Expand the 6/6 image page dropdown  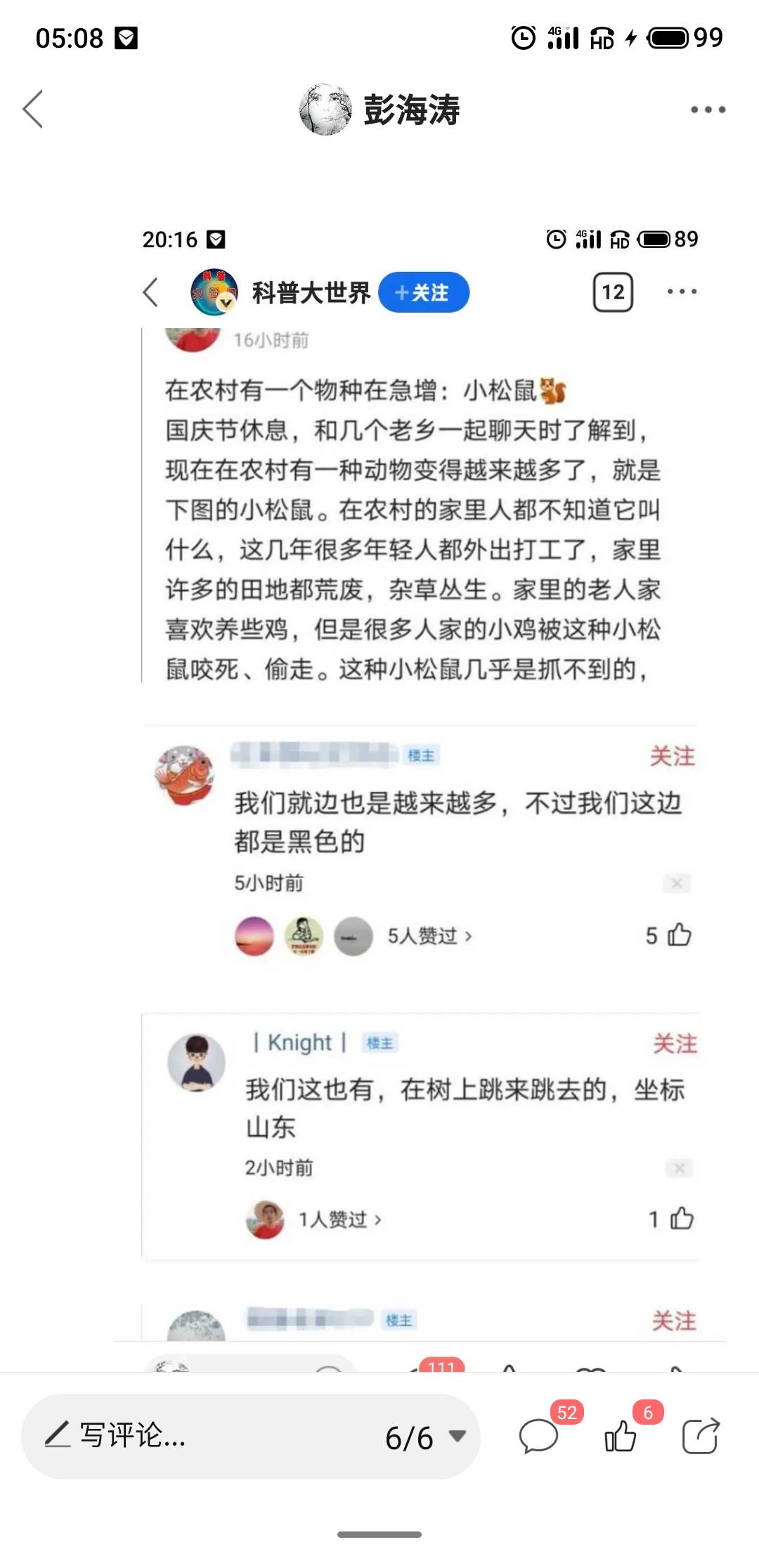tap(426, 1437)
